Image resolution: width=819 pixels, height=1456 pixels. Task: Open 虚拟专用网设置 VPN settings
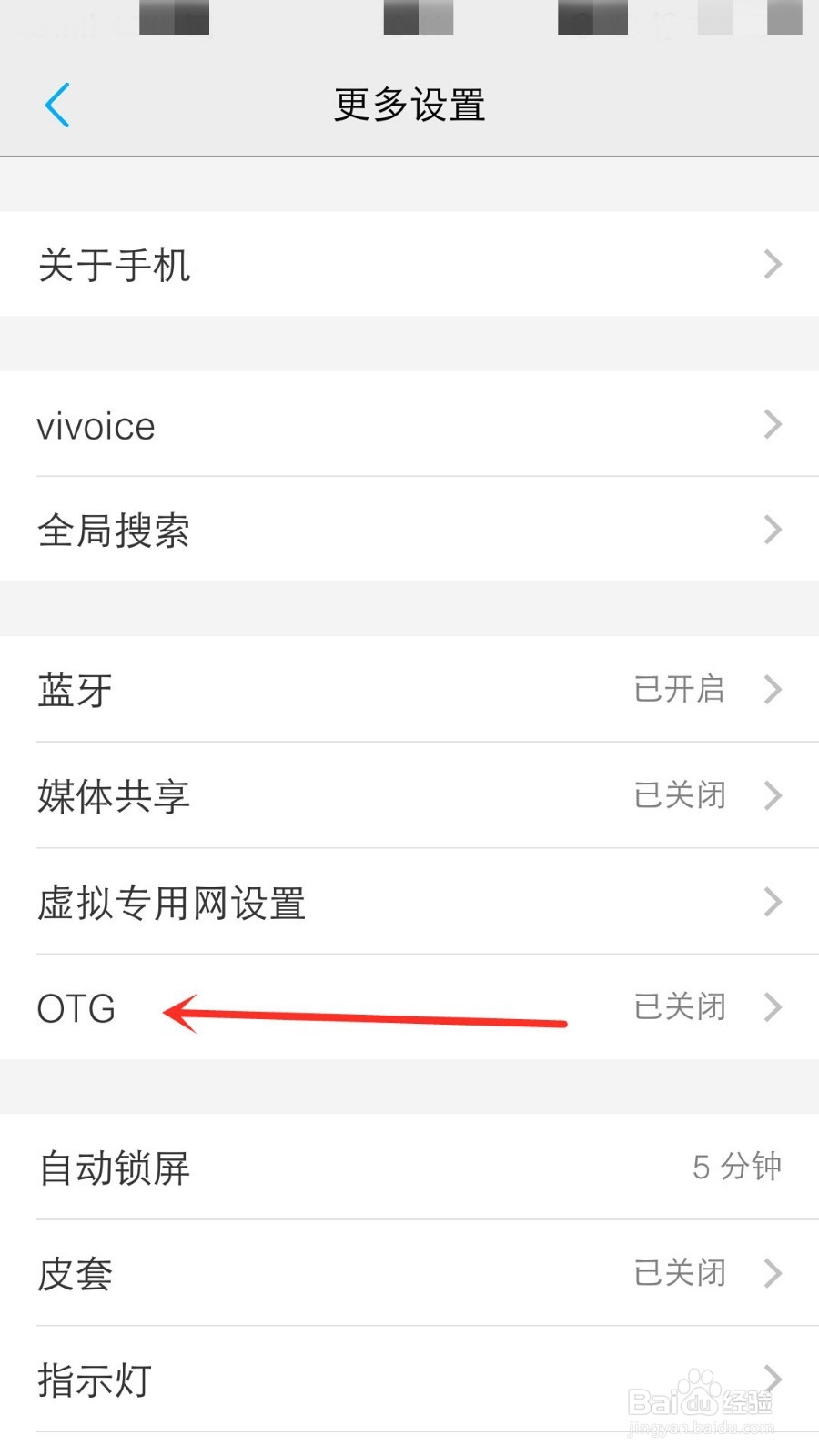[x=171, y=903]
